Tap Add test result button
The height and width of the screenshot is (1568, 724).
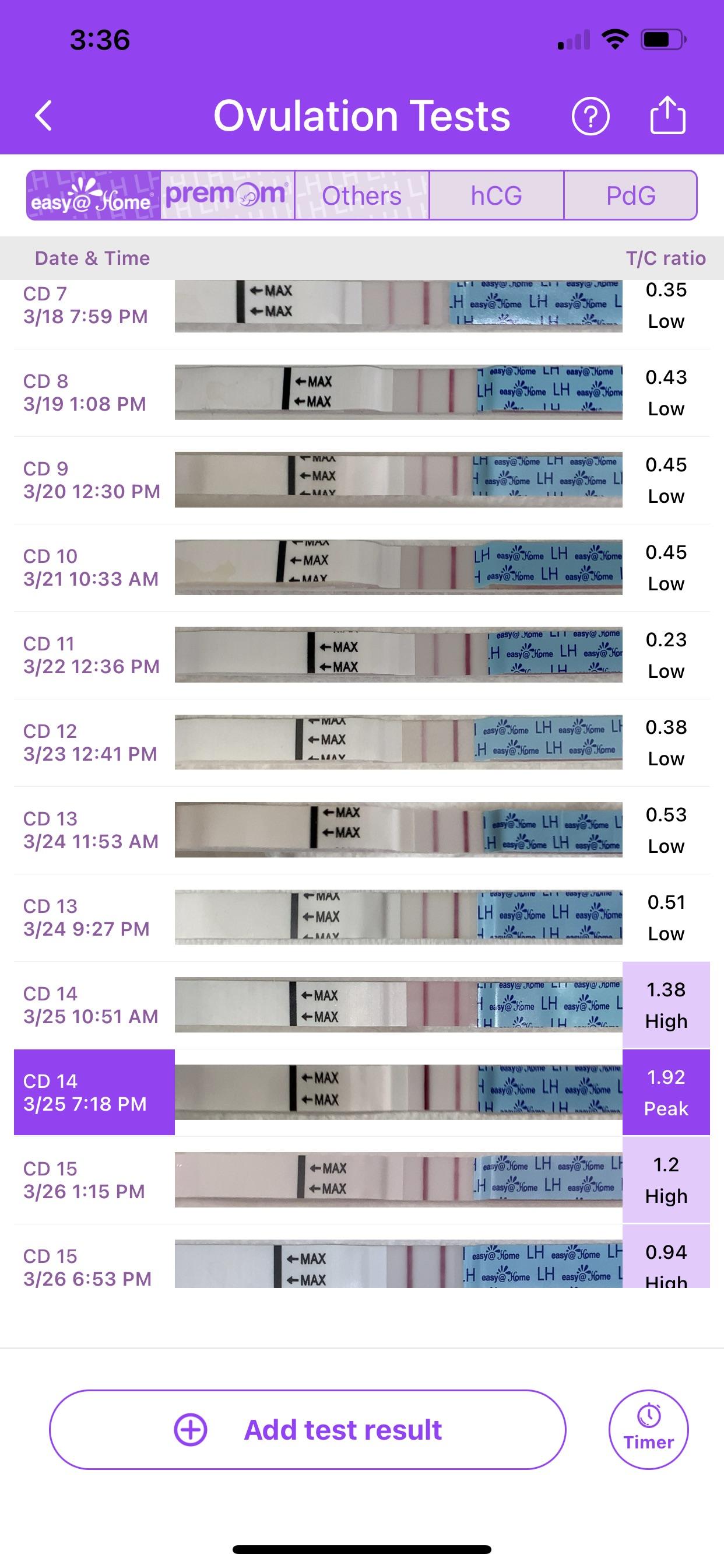pos(307,1430)
